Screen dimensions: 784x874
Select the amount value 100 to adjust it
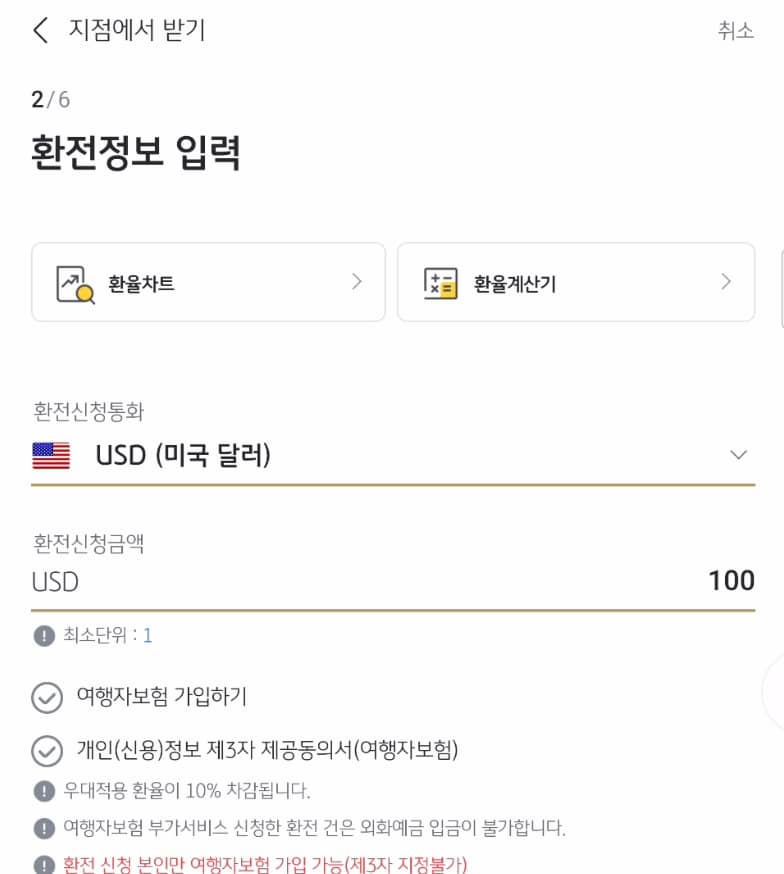point(733,581)
